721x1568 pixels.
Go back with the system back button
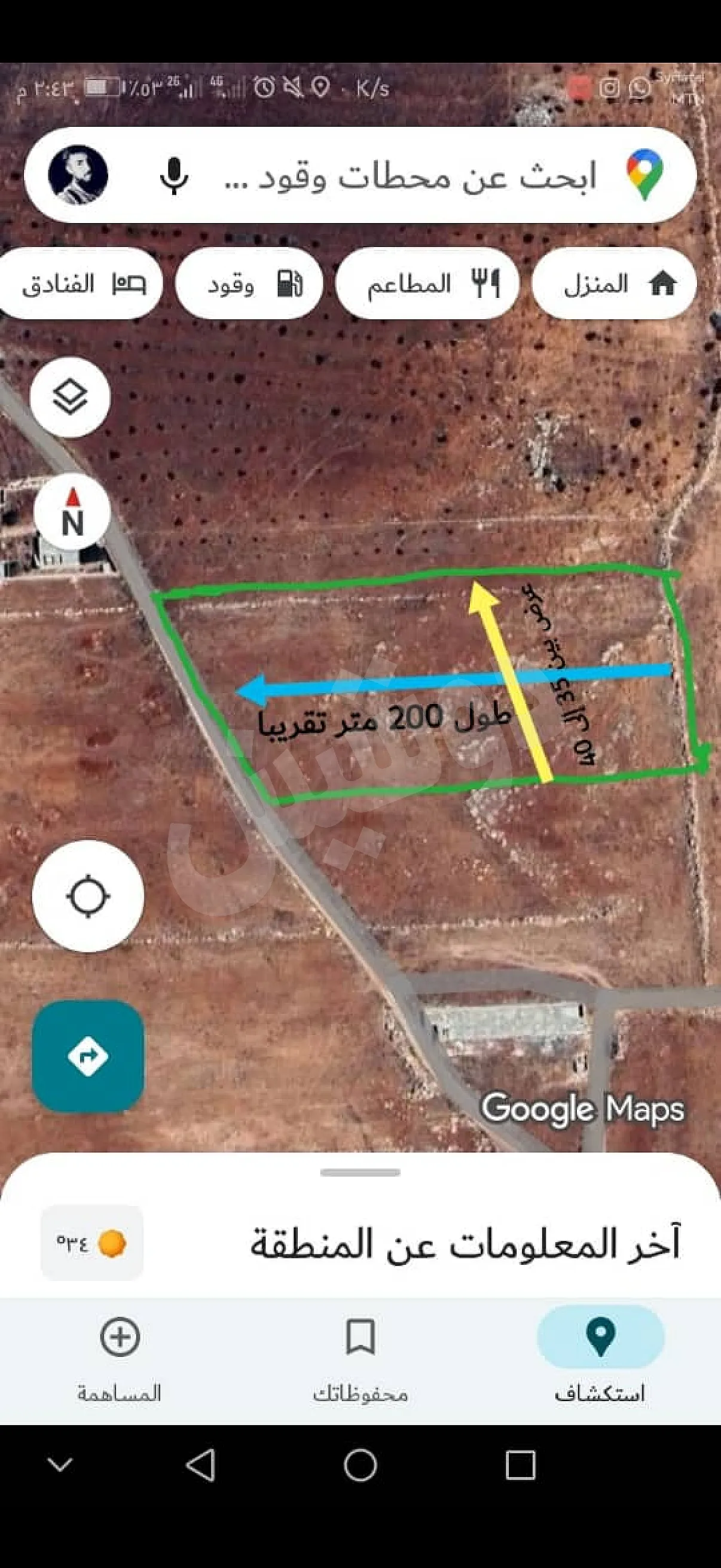click(x=200, y=1465)
